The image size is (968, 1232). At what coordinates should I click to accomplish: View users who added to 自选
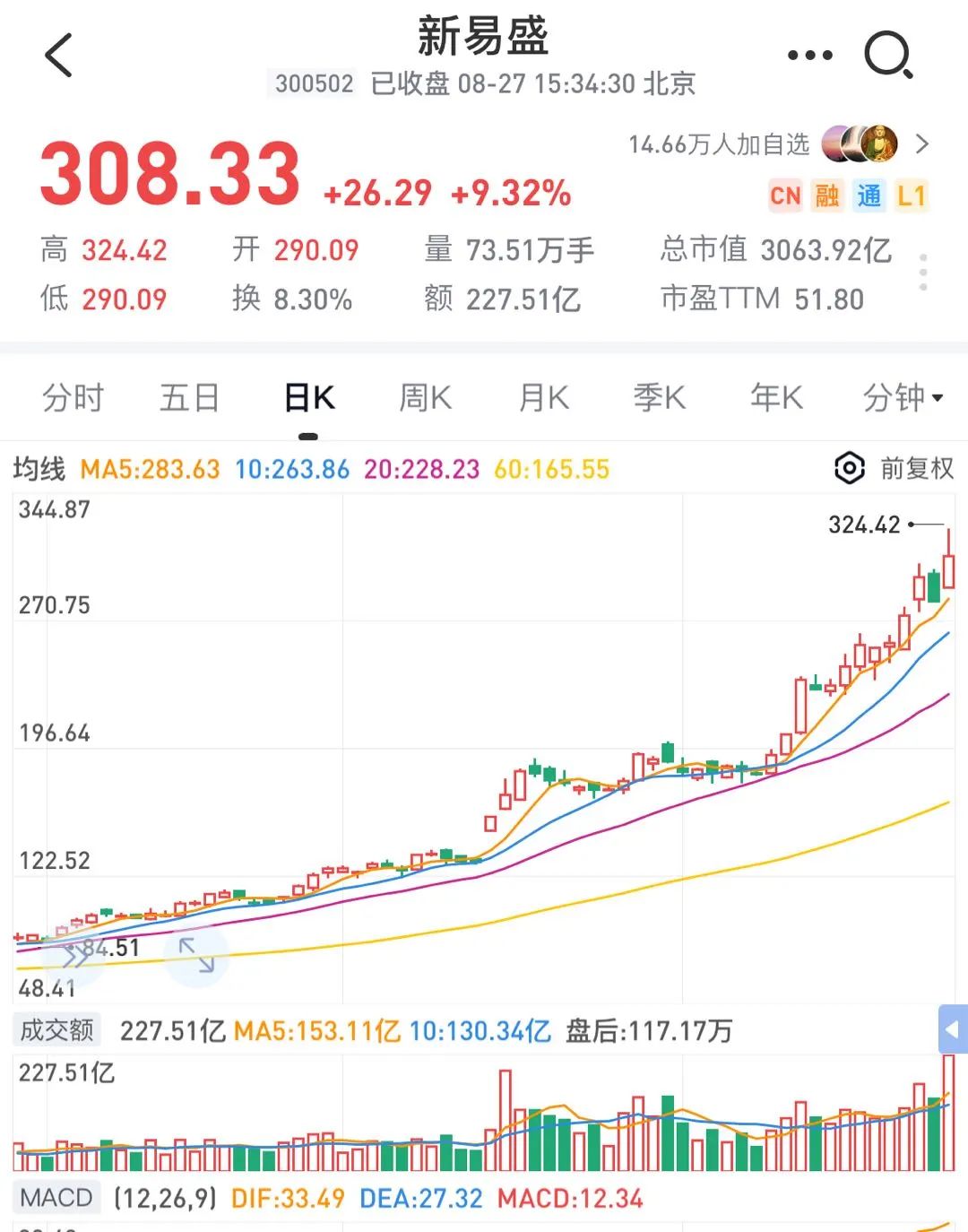point(780,144)
